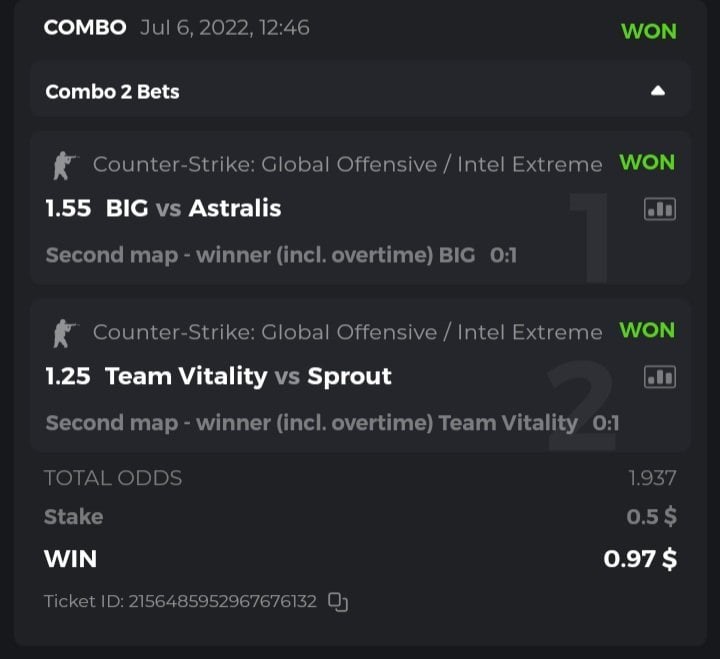Viewport: 720px width, 659px height.
Task: Open statistics for Team Vitality vs Sprout
Action: point(659,377)
